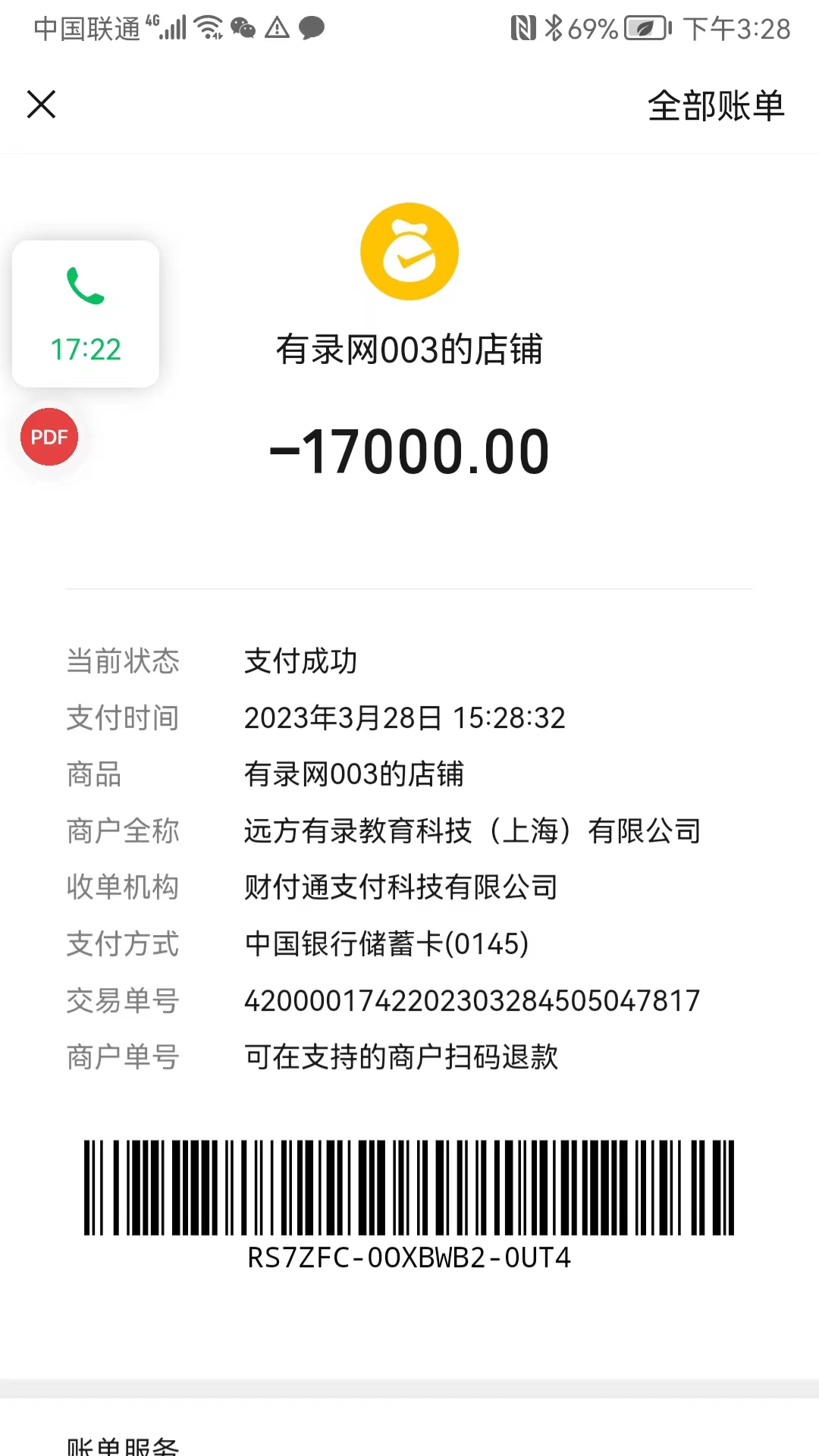
Task: Close the payment detail page
Action: point(42,105)
